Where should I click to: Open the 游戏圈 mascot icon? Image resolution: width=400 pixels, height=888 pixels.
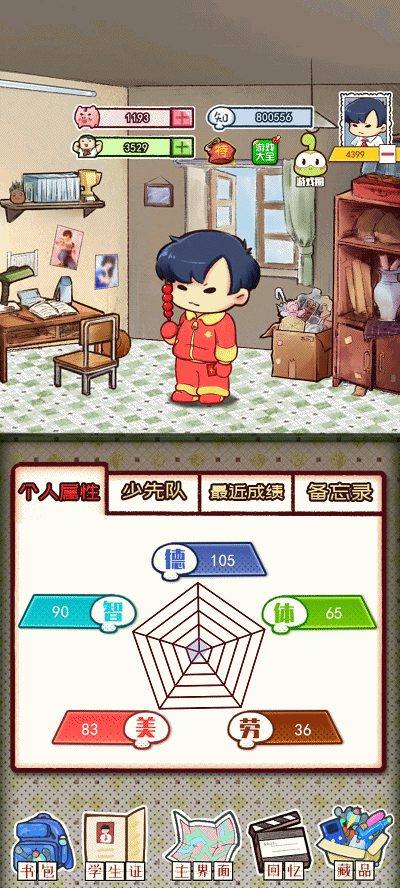309,161
